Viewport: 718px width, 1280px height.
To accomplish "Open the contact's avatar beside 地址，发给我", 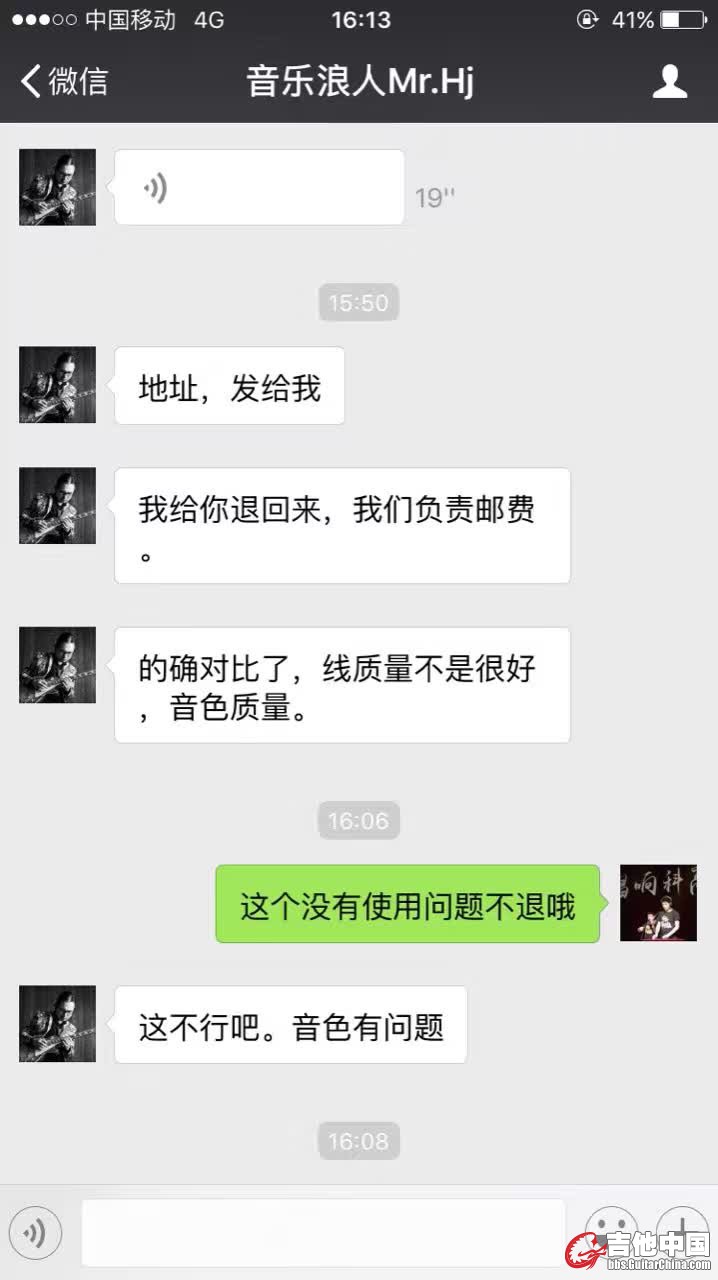I will [x=58, y=385].
